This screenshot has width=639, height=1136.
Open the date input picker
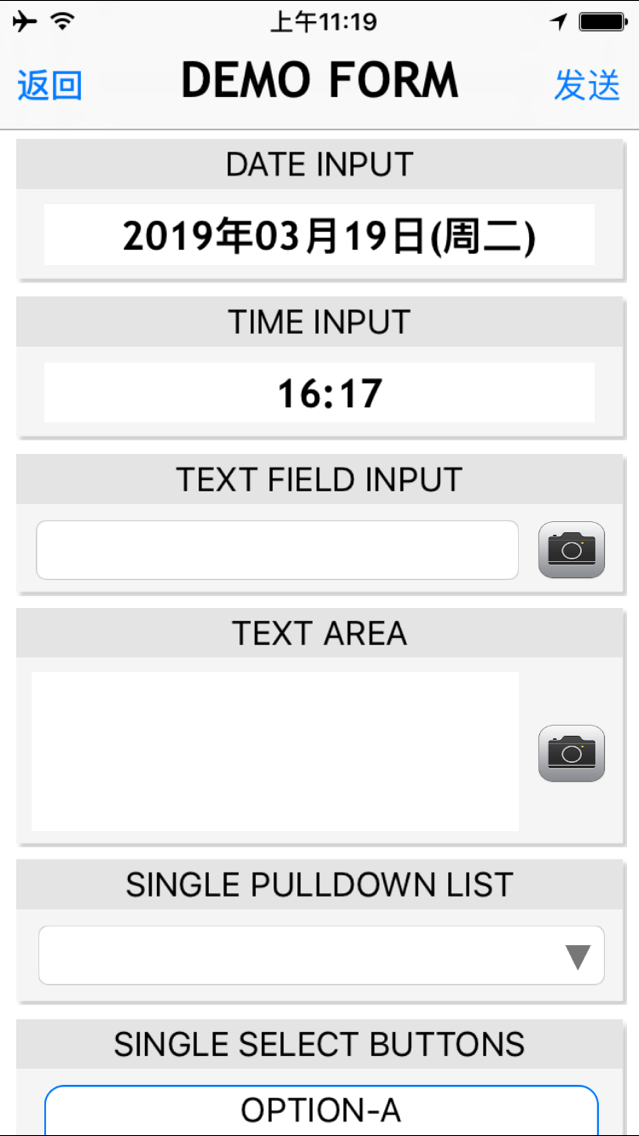tap(320, 235)
